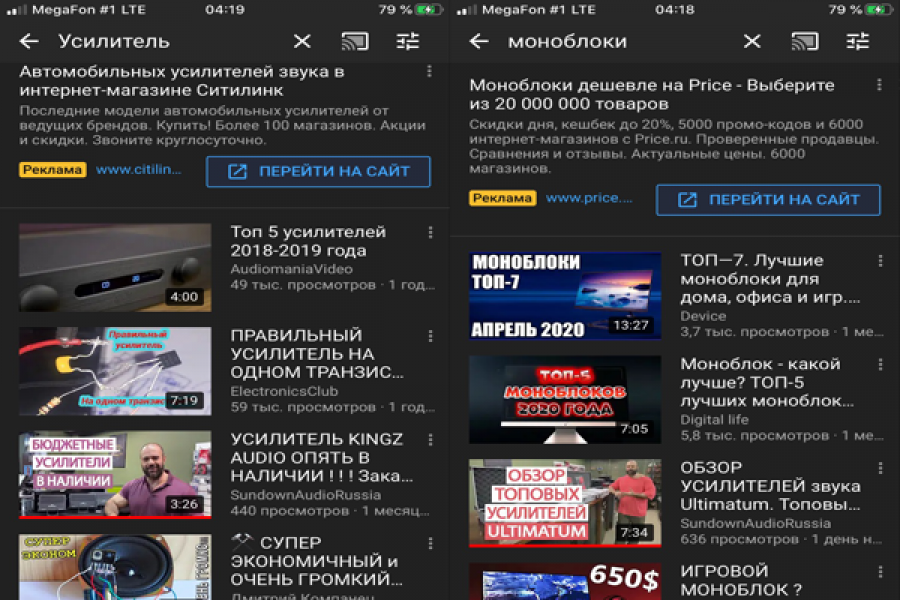Go back from the Усилитель search
Image resolution: width=900 pixels, height=600 pixels.
tap(29, 41)
